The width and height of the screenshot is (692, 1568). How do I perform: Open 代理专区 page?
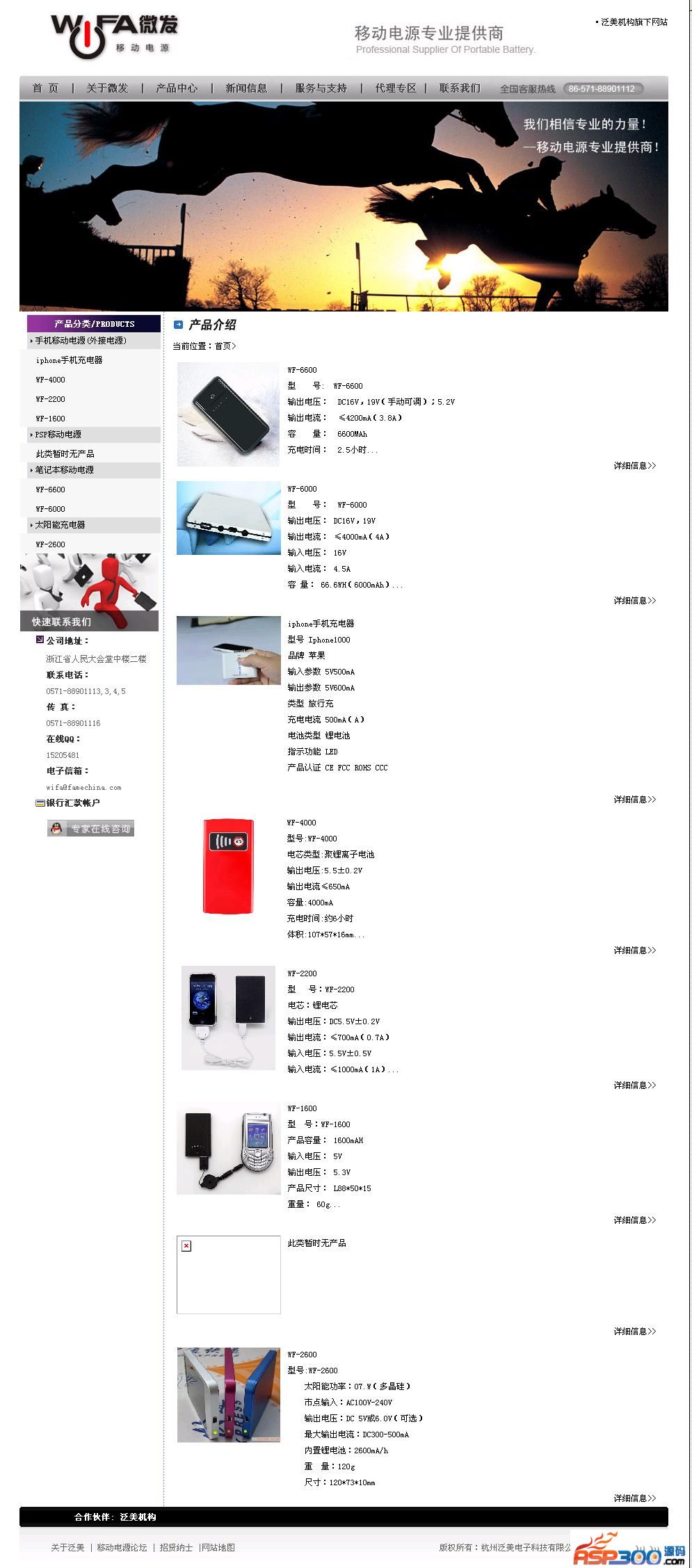[396, 88]
